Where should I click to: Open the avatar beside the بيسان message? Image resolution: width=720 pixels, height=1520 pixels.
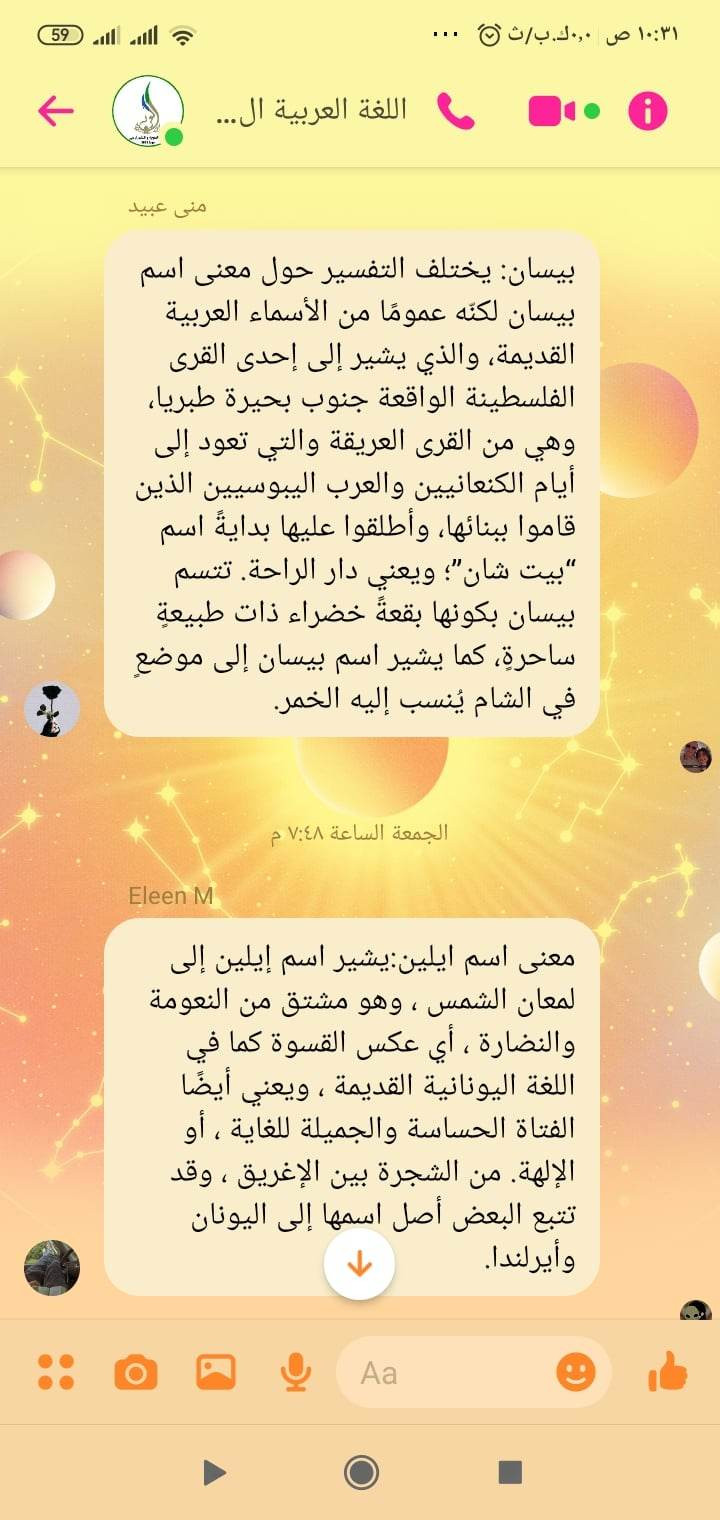point(52,710)
